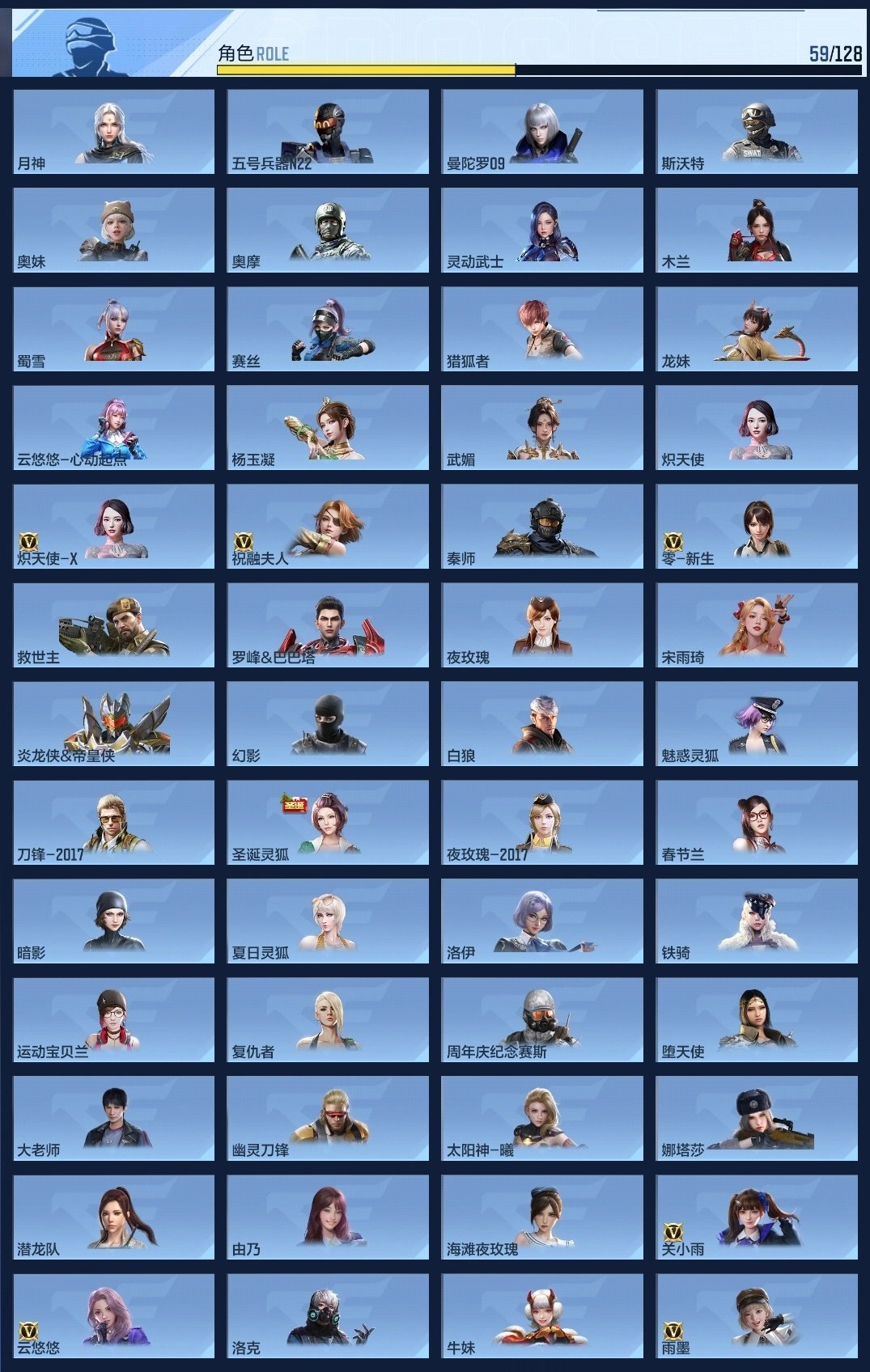Open the 关小雨 character card
This screenshot has width=870, height=1372.
(757, 1217)
